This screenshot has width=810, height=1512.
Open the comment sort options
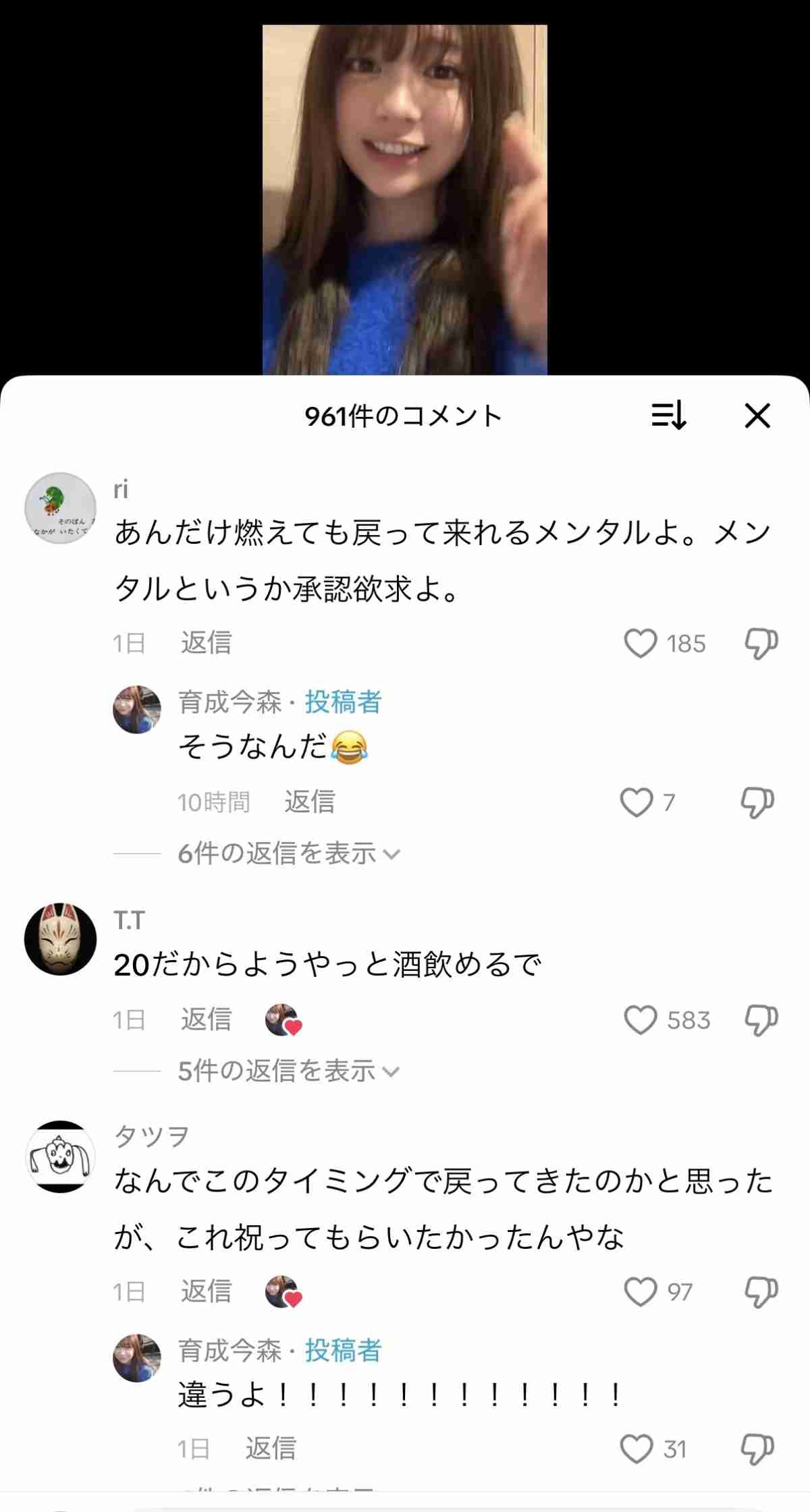[x=668, y=416]
